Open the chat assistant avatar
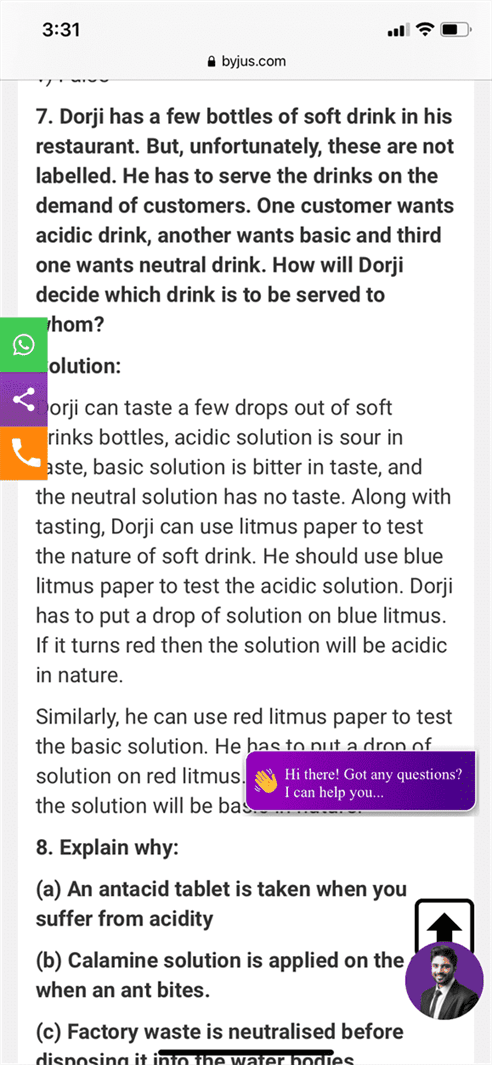 444,981
